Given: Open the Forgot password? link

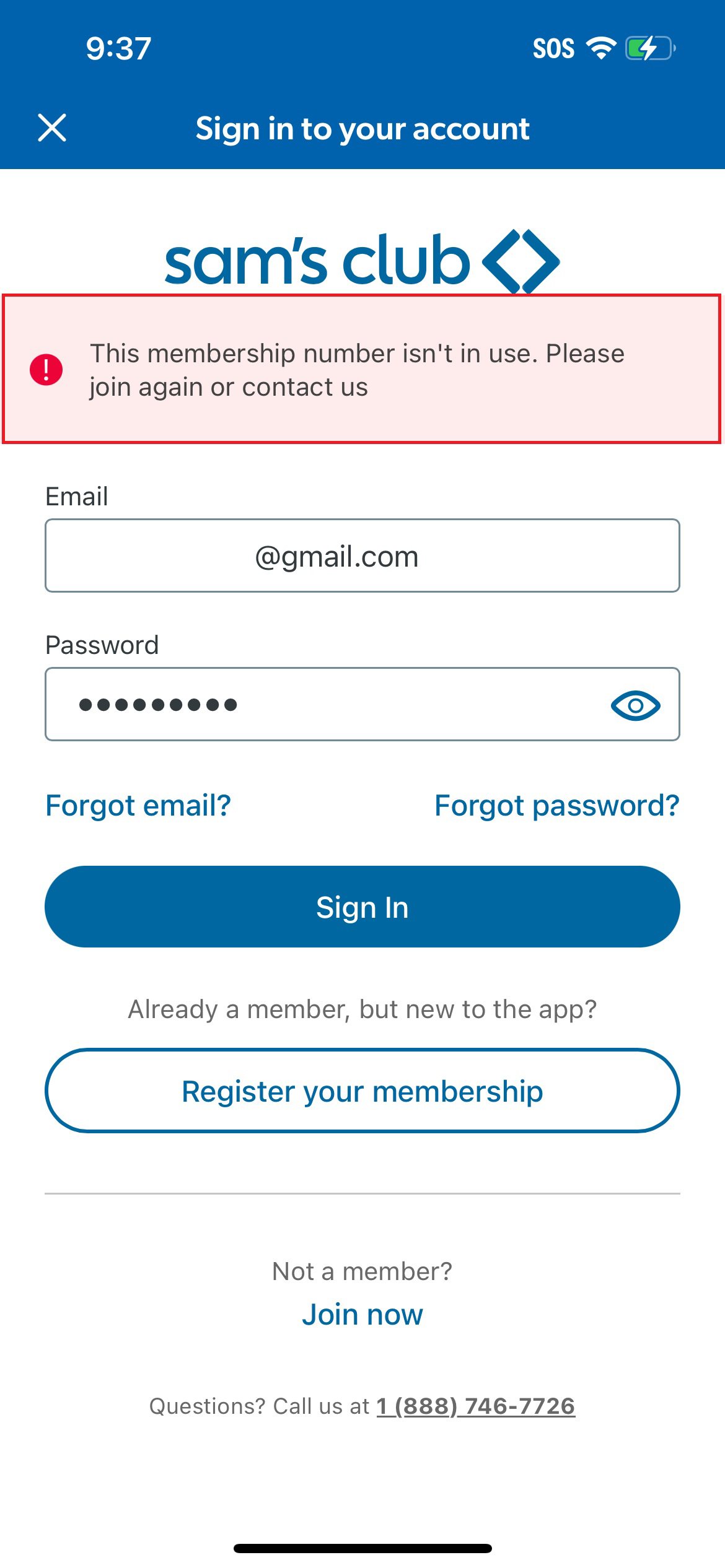Looking at the screenshot, I should [556, 806].
